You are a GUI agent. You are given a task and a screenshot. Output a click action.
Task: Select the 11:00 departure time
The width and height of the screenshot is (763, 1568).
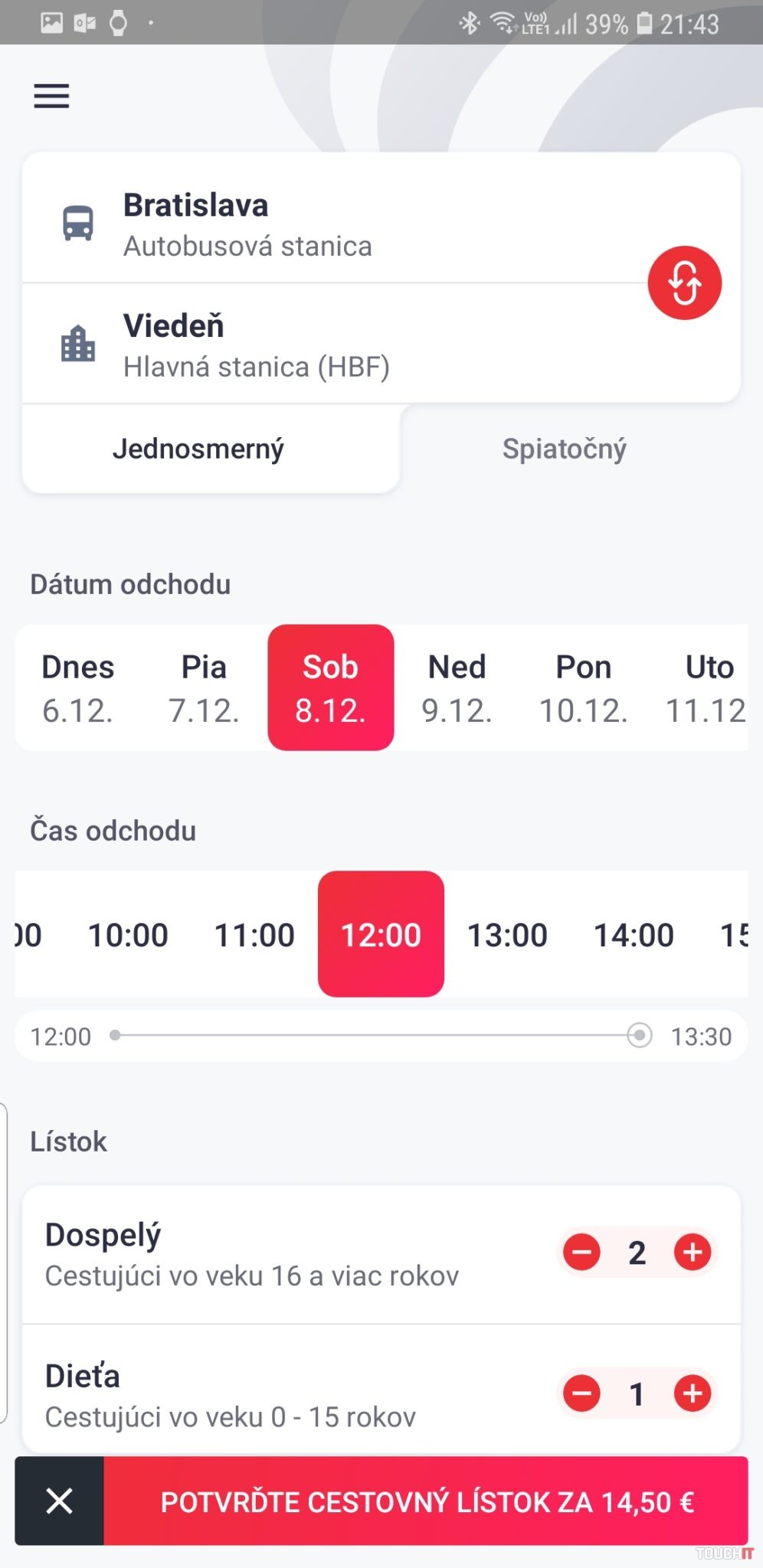click(x=254, y=935)
